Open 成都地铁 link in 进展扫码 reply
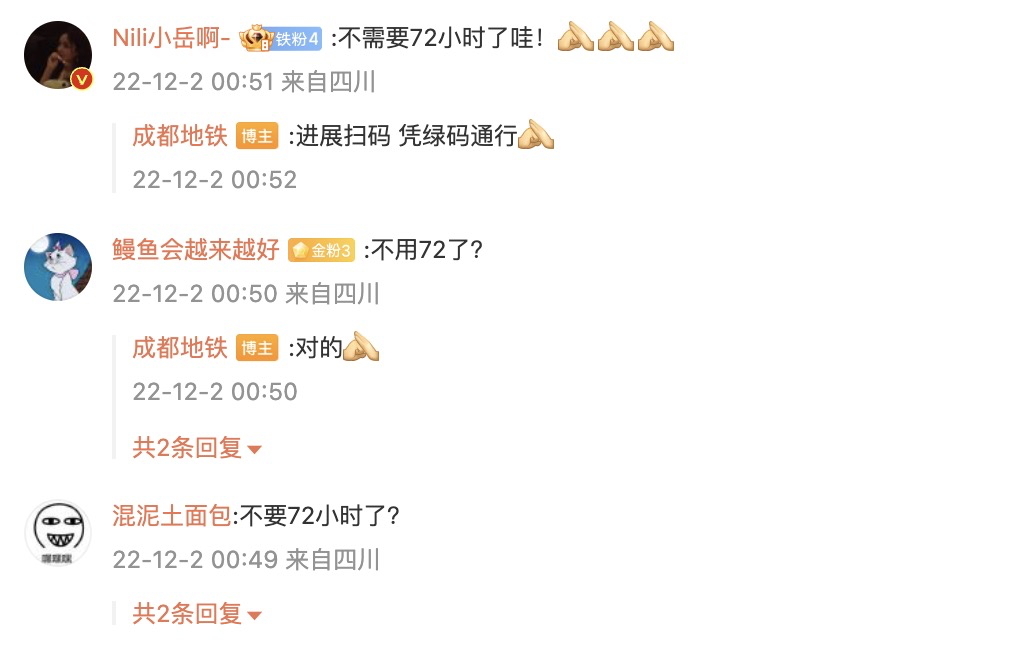Image resolution: width=1010 pixels, height=662 pixels. (180, 136)
